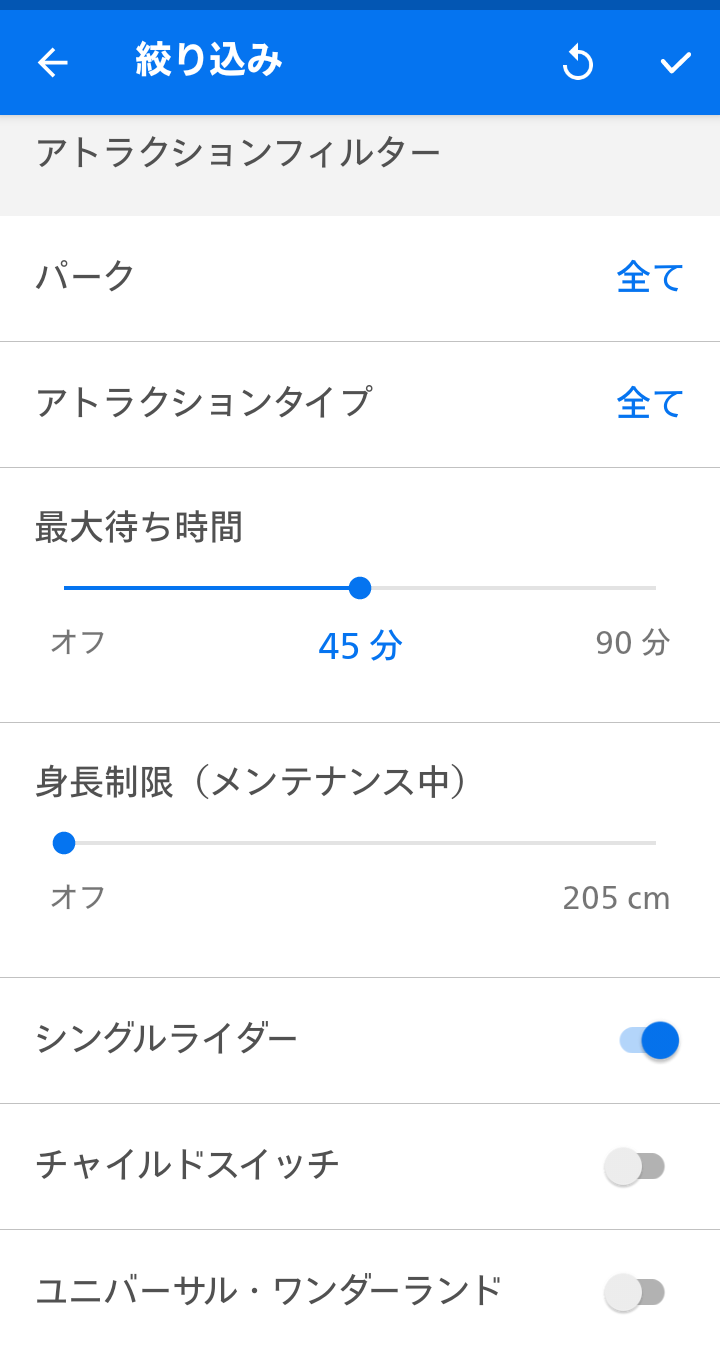Viewport: 720px width, 1354px height.
Task: Reset all filters with the reset icon
Action: (x=578, y=63)
